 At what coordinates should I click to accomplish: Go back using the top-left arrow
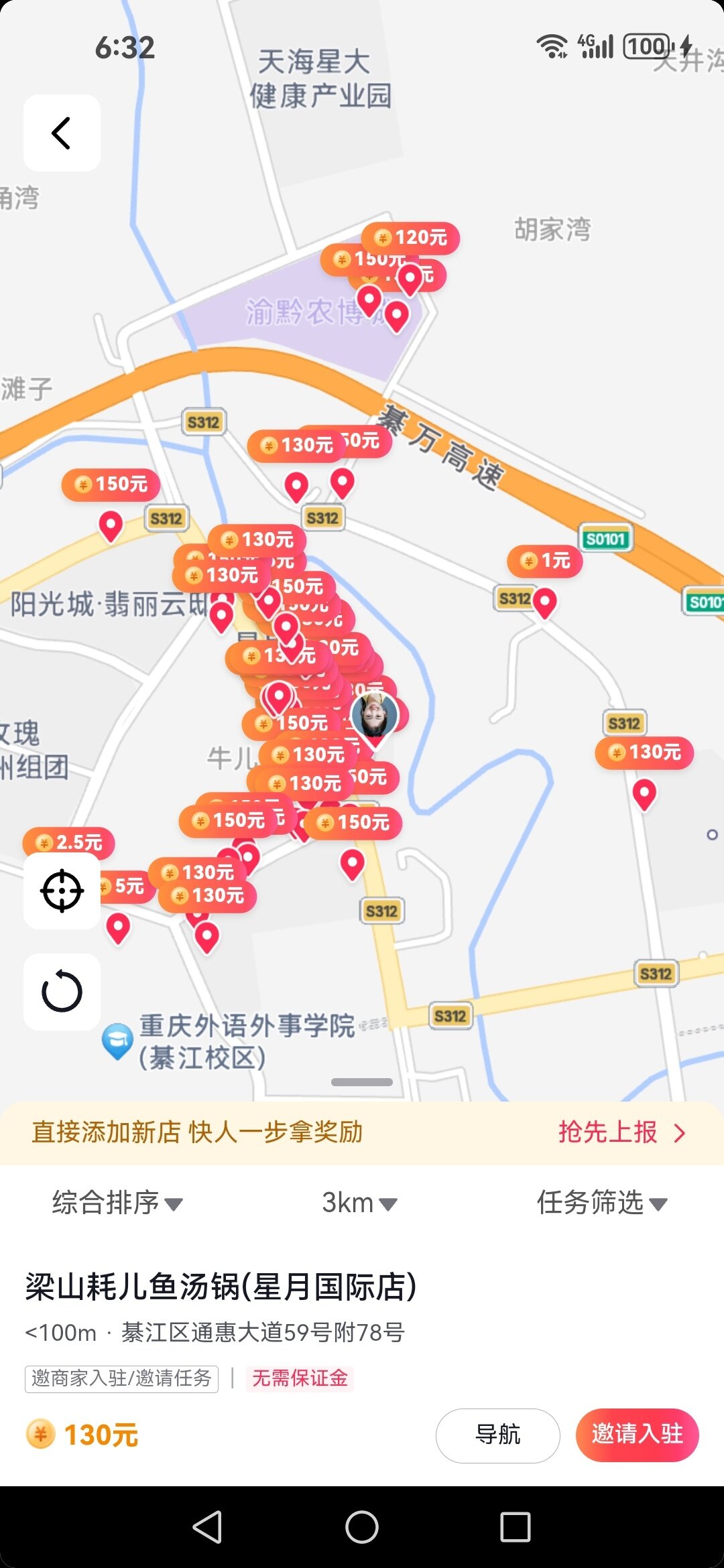coord(62,133)
